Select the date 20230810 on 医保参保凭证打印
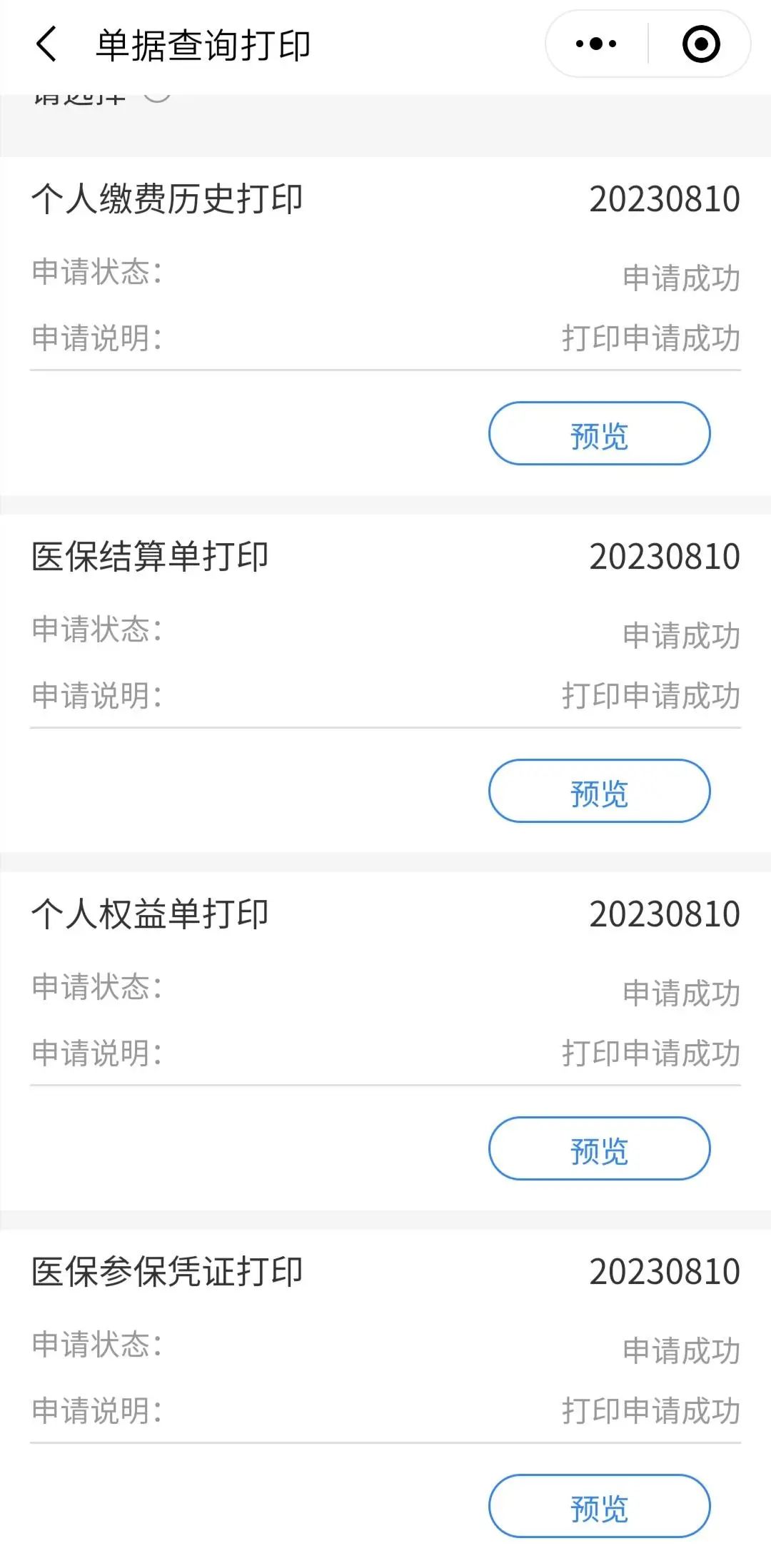Viewport: 771px width, 1568px height. point(665,1273)
